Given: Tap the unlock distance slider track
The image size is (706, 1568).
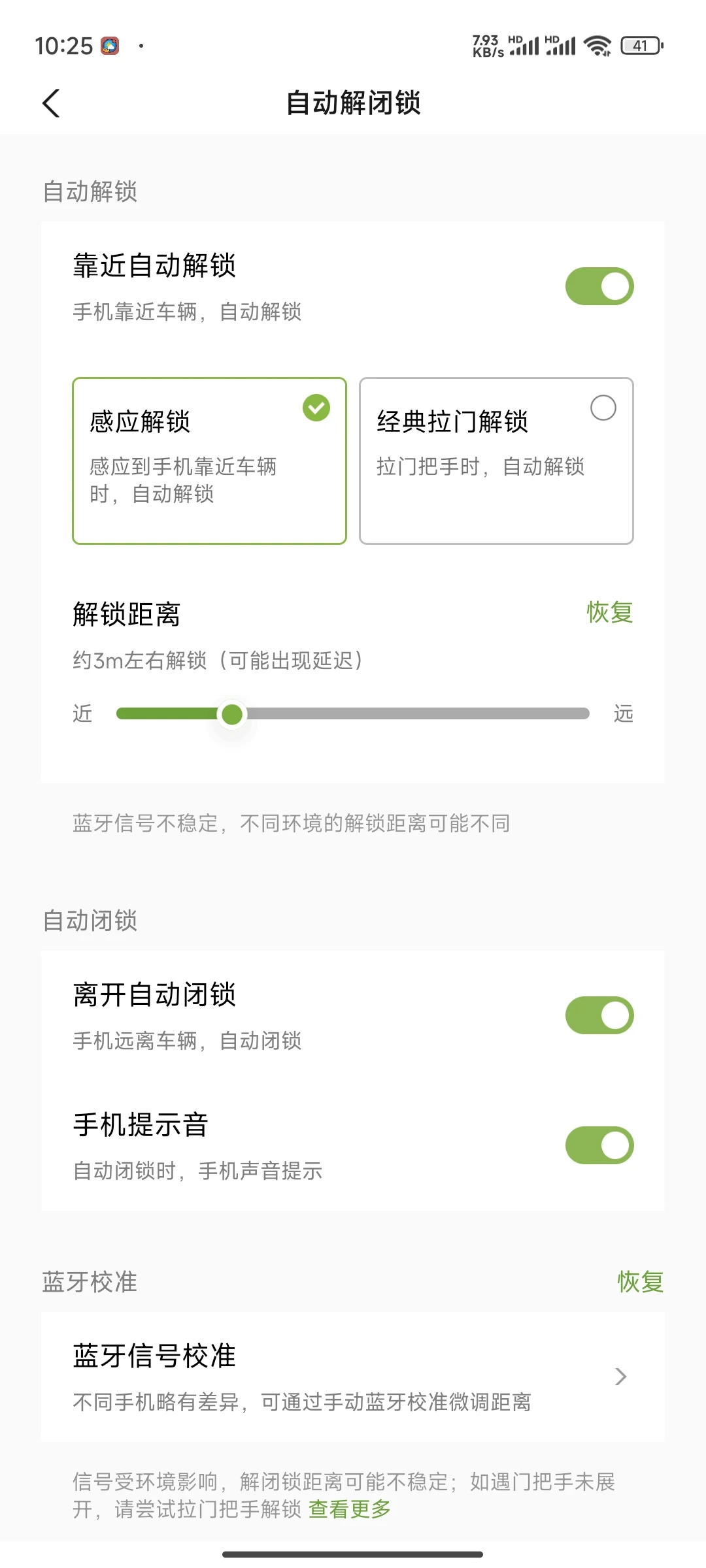Looking at the screenshot, I should click(x=353, y=714).
